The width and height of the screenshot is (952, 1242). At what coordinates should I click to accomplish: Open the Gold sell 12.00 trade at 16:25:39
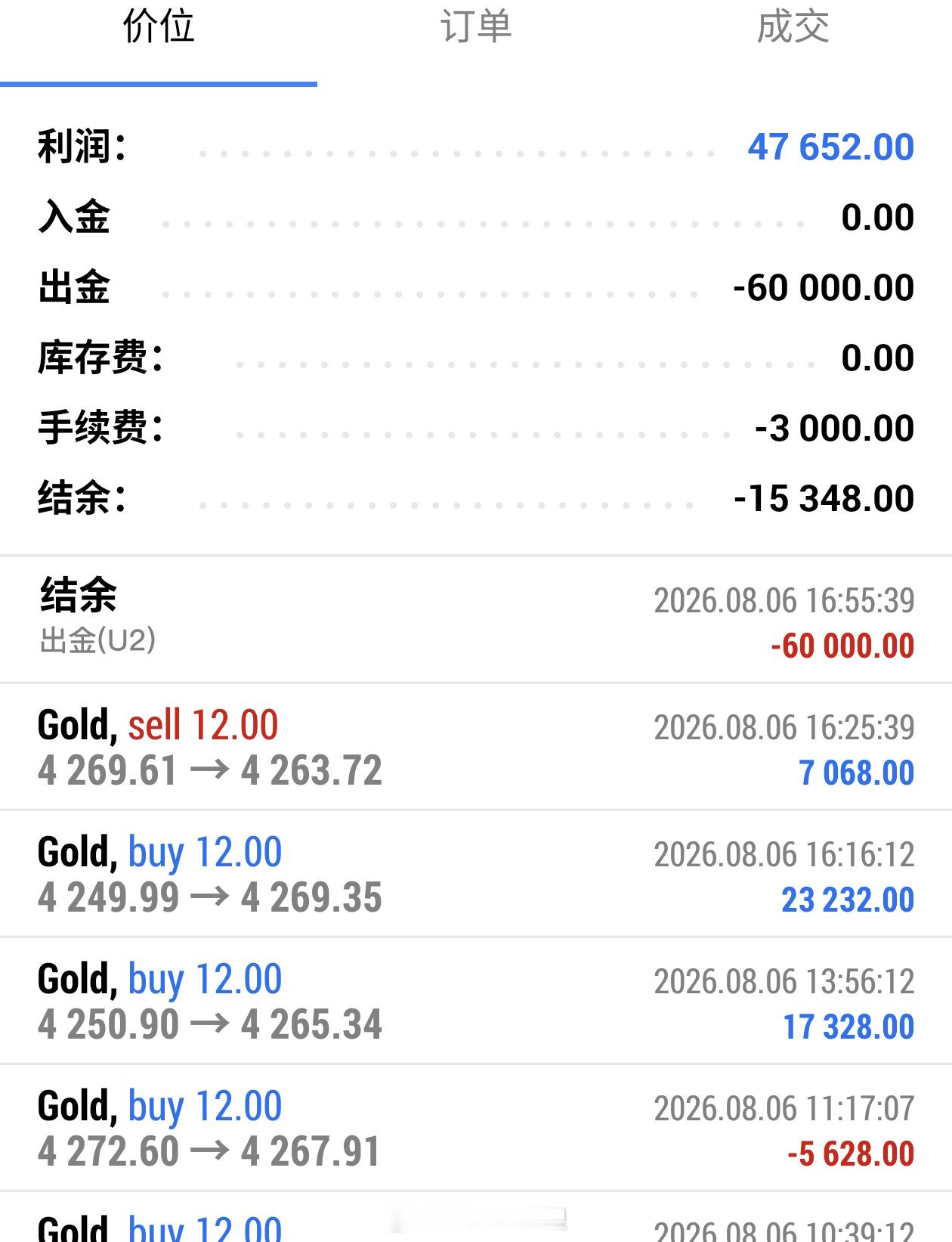tap(476, 747)
